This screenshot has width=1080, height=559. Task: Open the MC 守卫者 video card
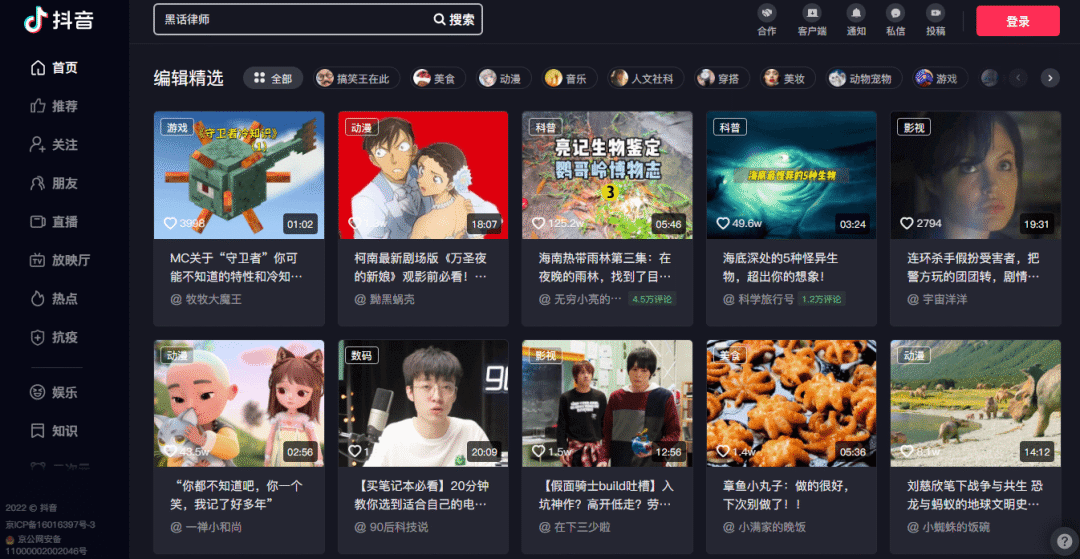[239, 175]
